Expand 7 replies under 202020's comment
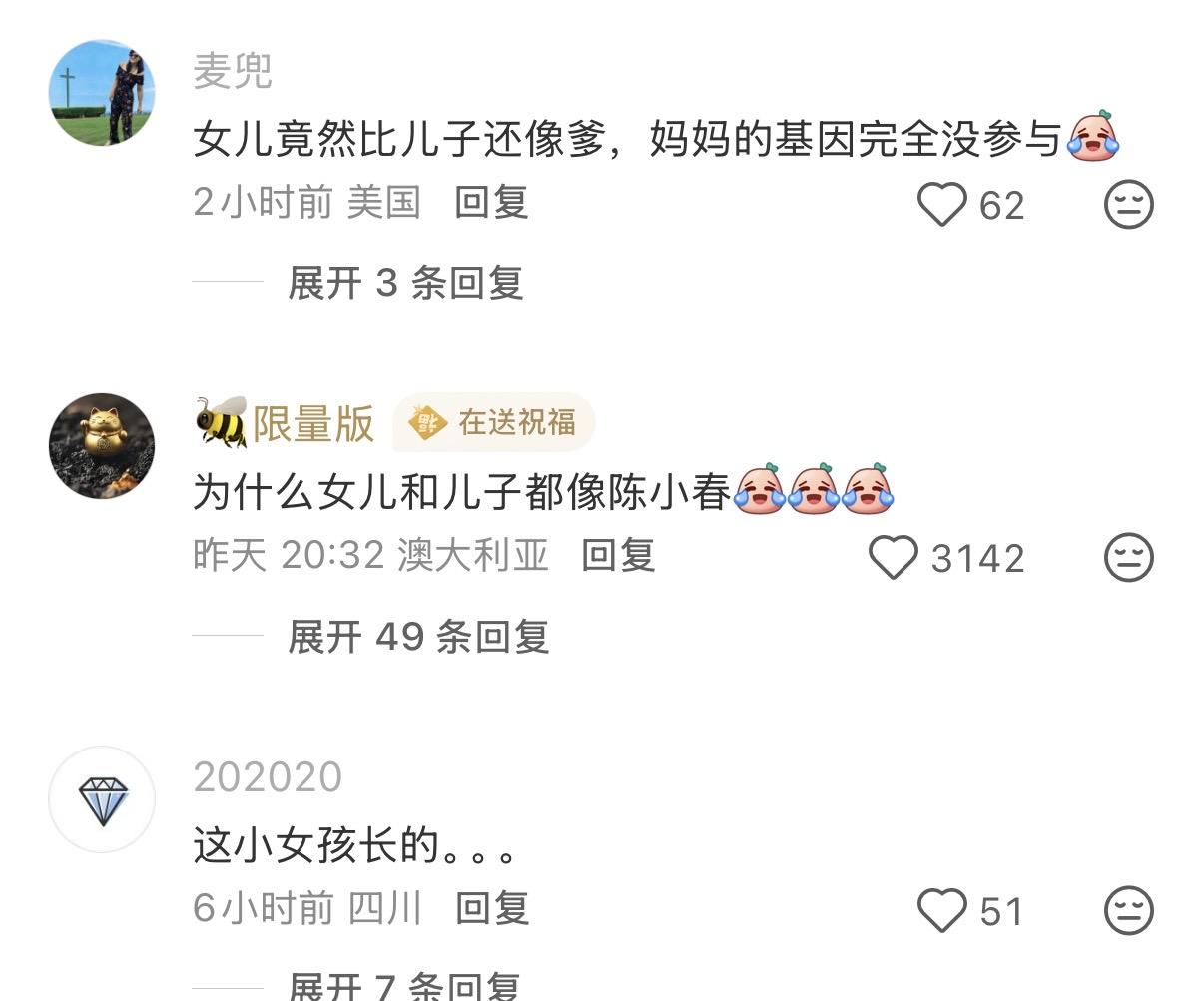 [404, 986]
